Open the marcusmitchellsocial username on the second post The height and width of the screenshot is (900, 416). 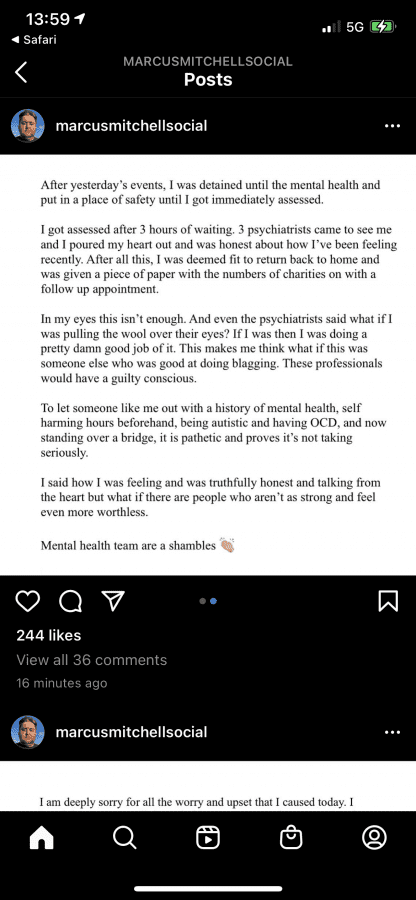tap(131, 732)
